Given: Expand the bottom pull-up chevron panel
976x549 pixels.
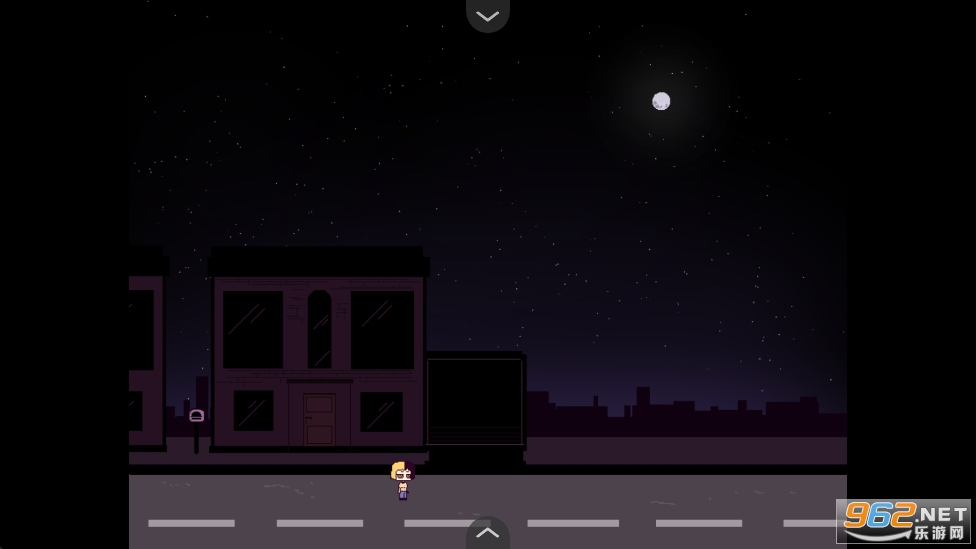Looking at the screenshot, I should (487, 534).
